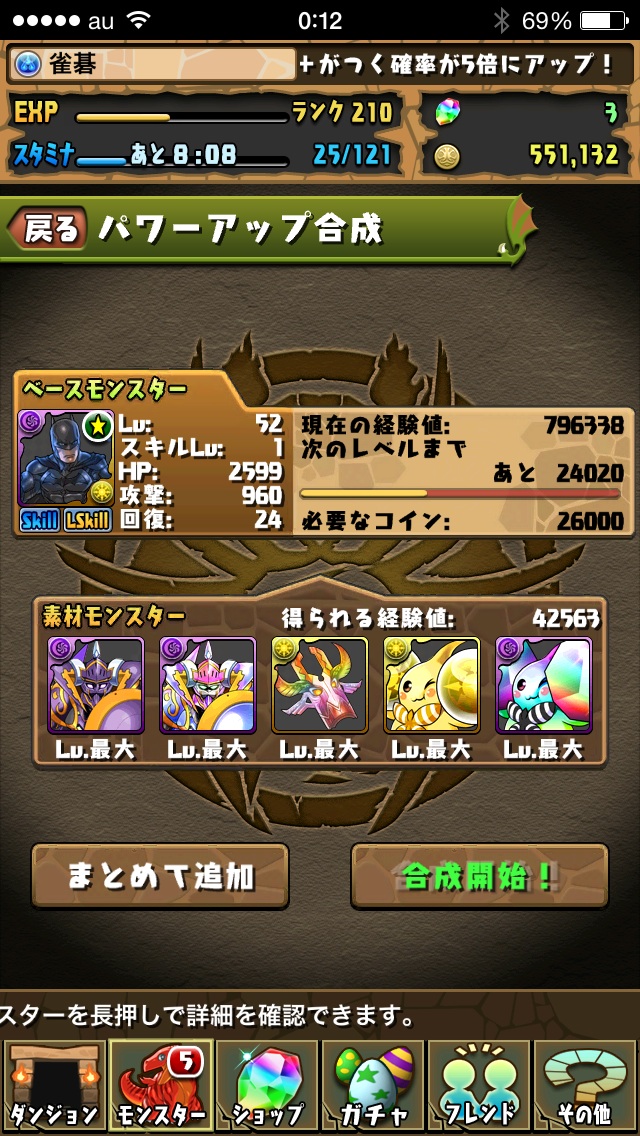
Task: Tap まとめて追加 to add materials in bulk
Action: point(160,877)
